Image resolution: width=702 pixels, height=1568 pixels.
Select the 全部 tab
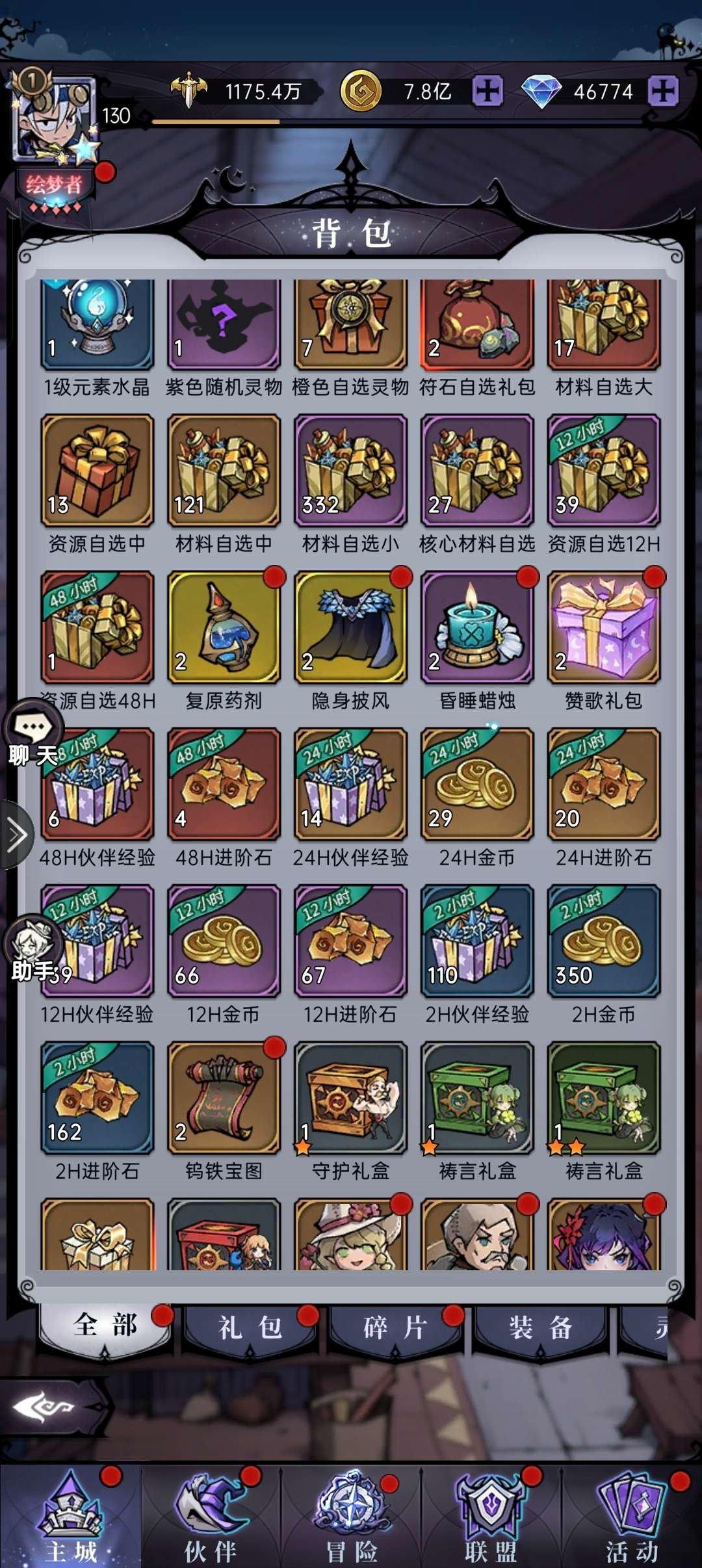click(x=105, y=1326)
